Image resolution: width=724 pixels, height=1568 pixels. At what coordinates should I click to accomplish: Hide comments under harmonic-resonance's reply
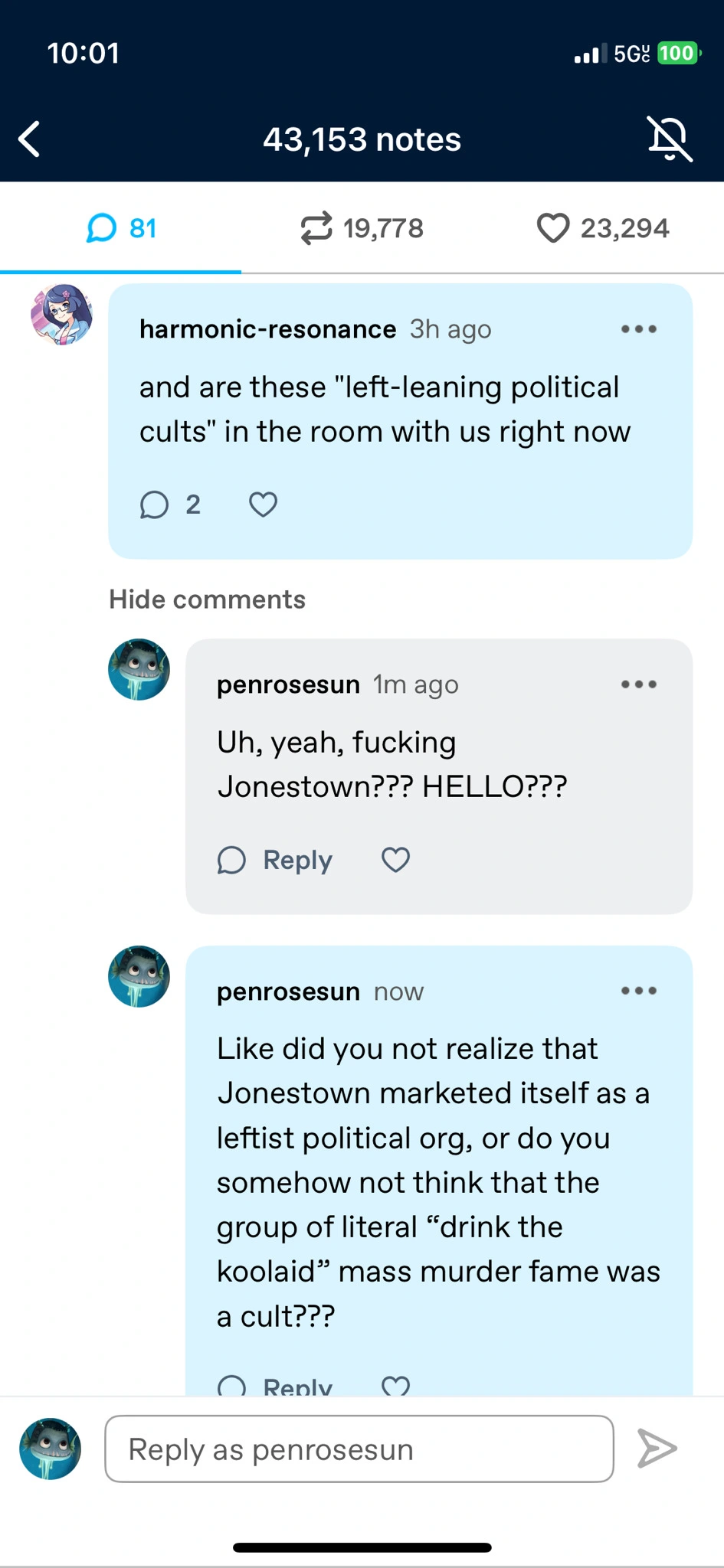pyautogui.click(x=207, y=599)
